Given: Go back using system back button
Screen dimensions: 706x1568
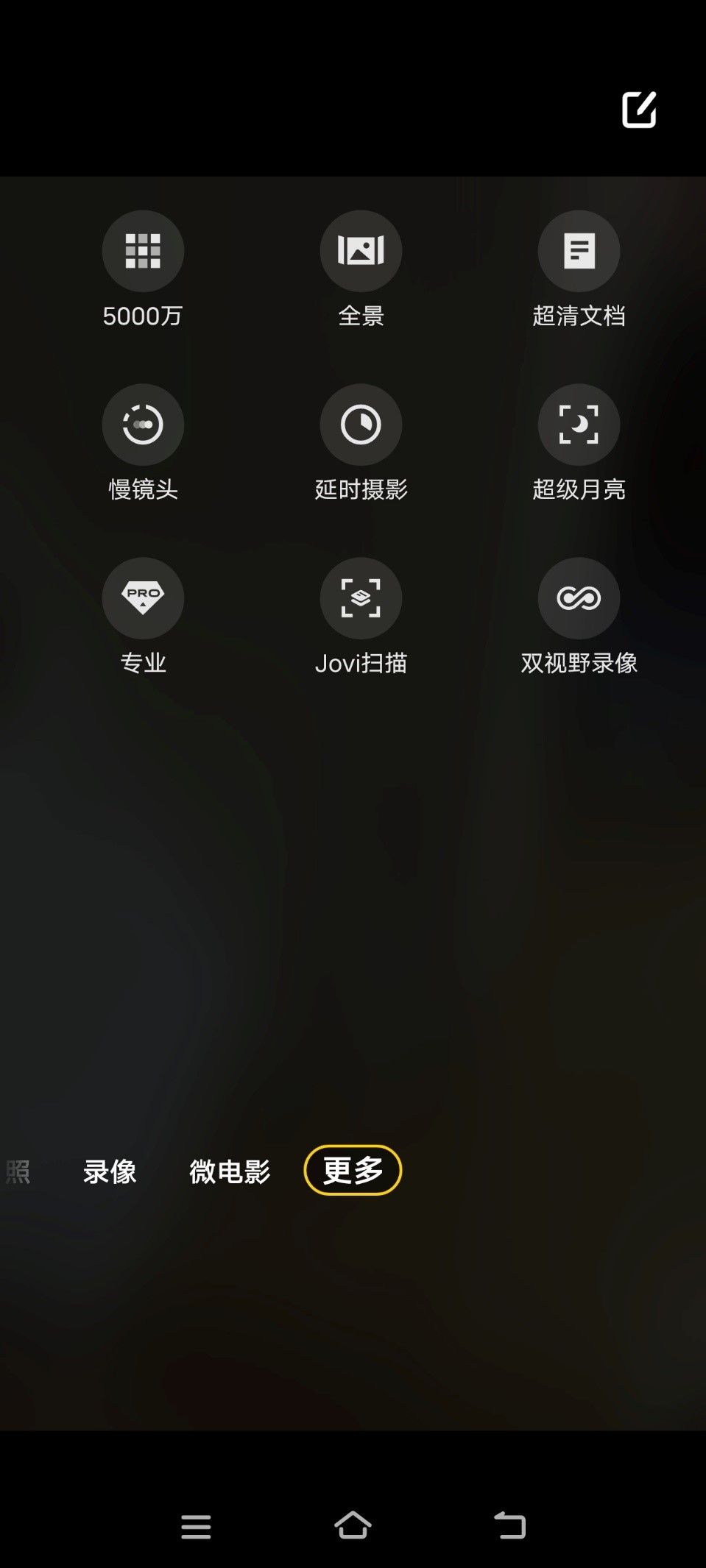Looking at the screenshot, I should [509, 1525].
